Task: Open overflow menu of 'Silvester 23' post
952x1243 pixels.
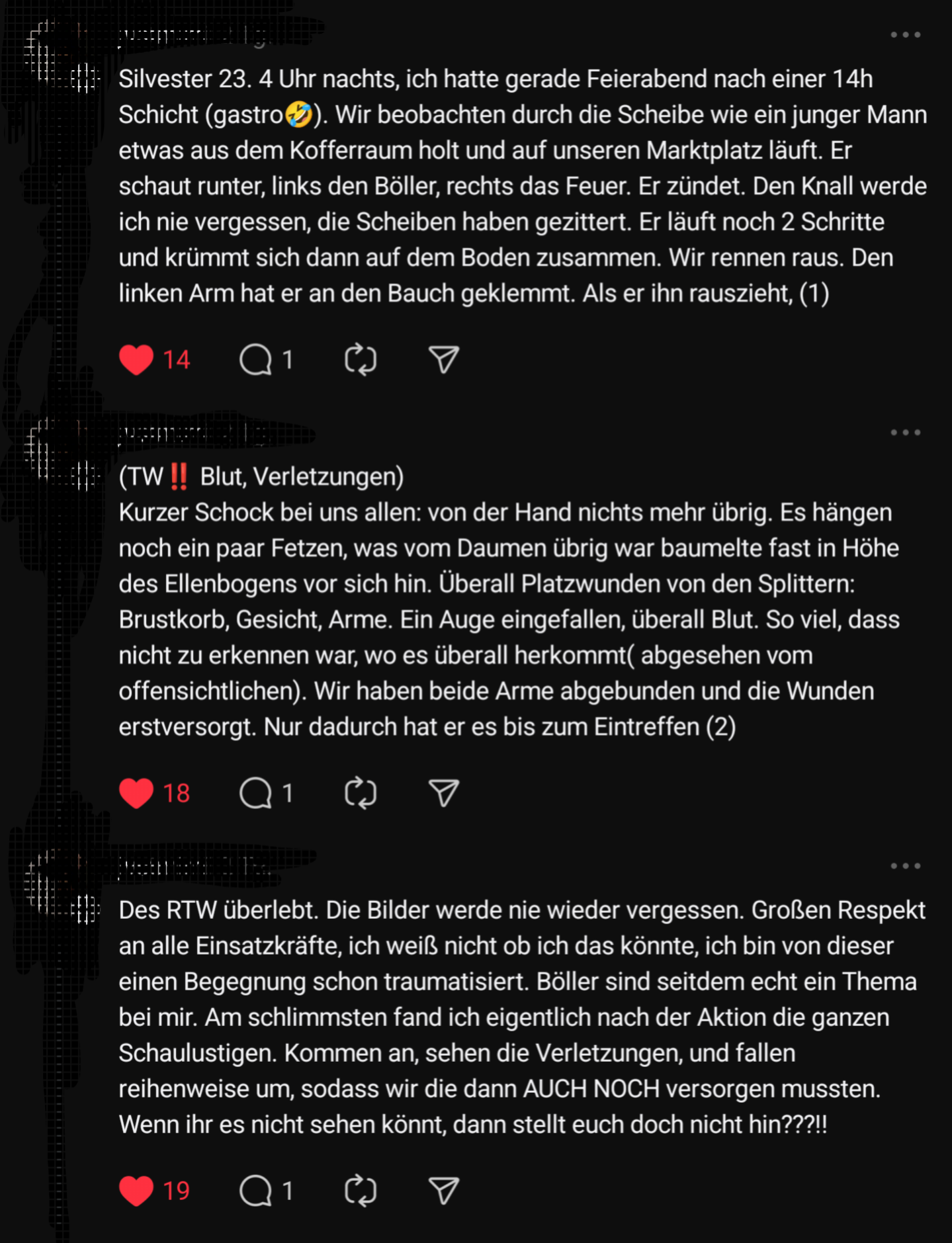Action: [905, 34]
